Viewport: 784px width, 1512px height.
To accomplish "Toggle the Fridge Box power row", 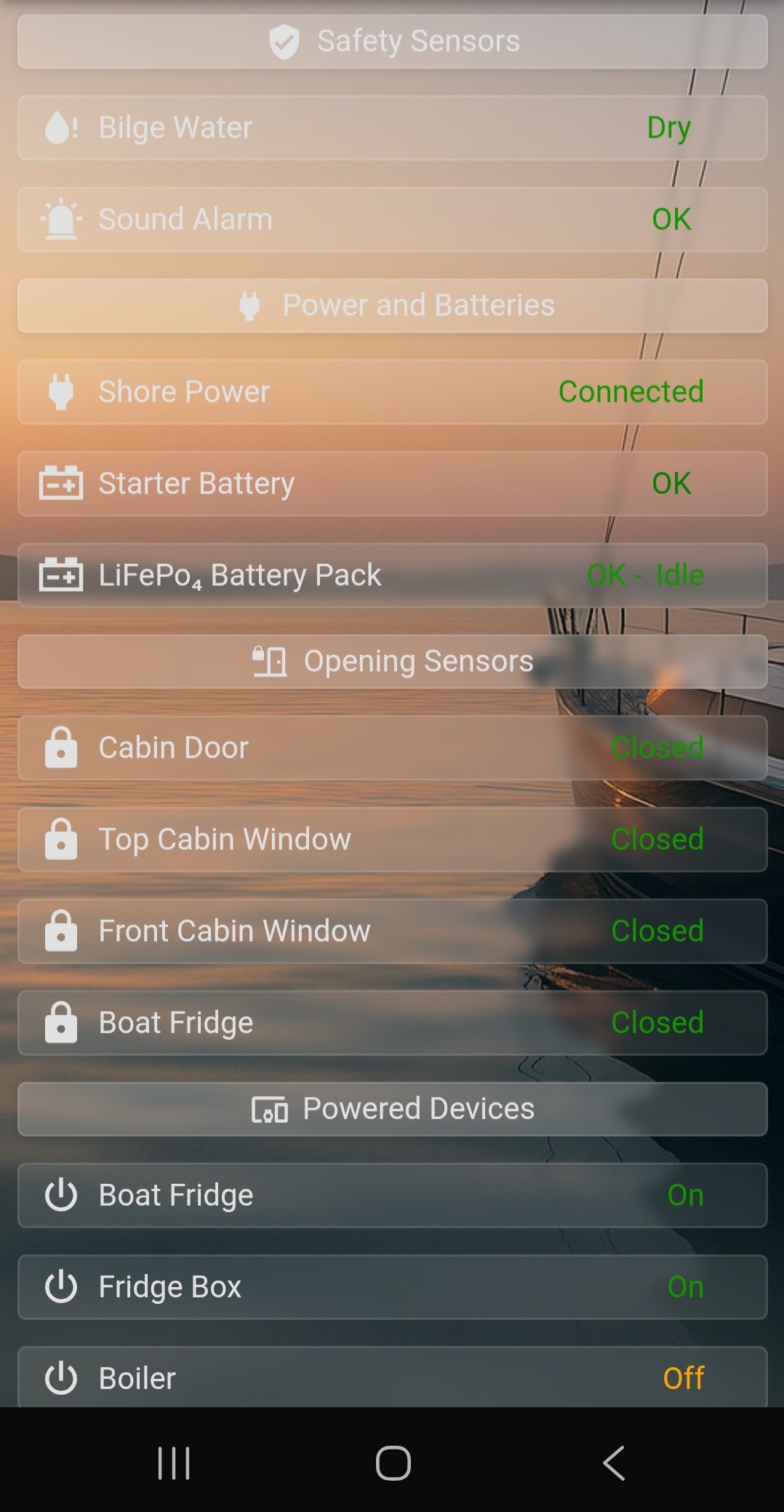I will (x=392, y=1286).
